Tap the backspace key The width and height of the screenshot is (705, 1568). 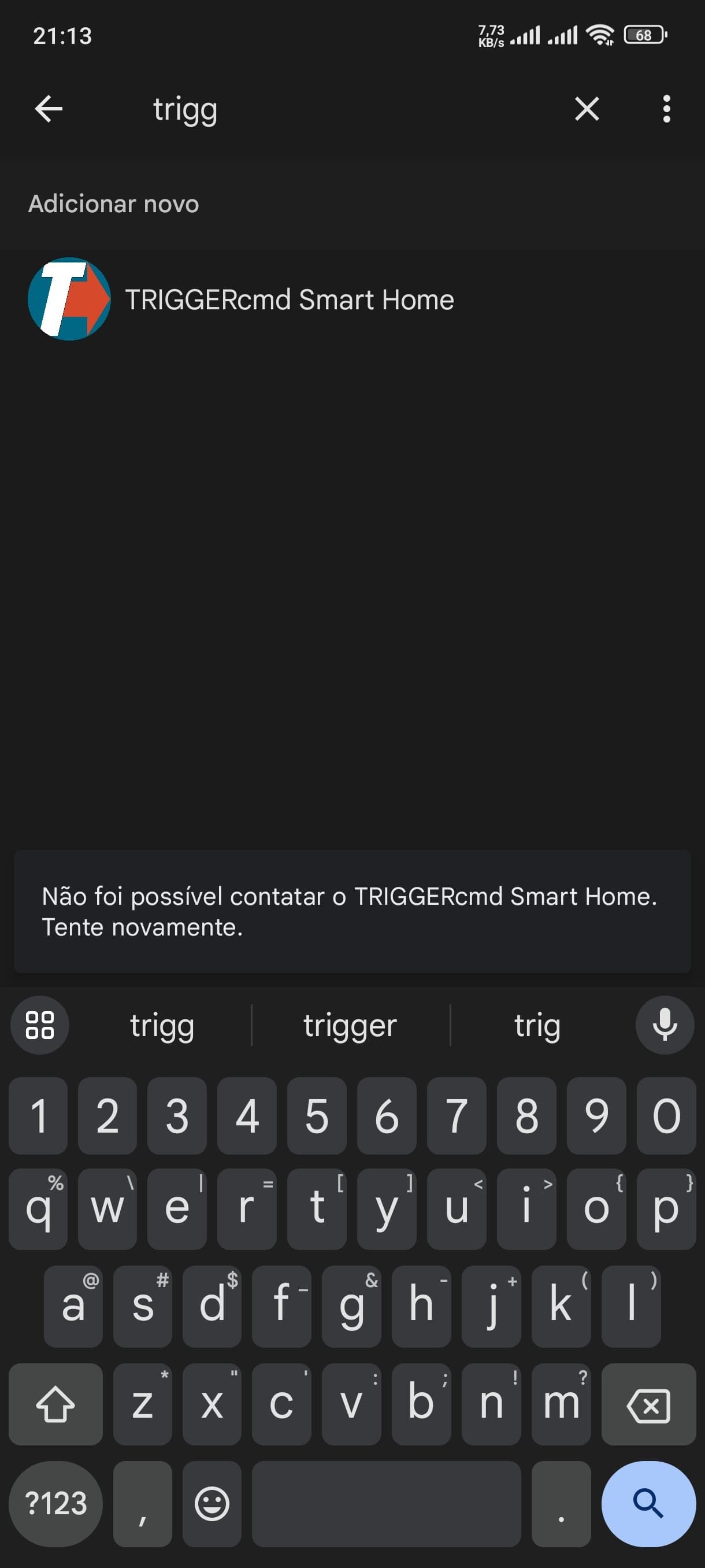648,1406
